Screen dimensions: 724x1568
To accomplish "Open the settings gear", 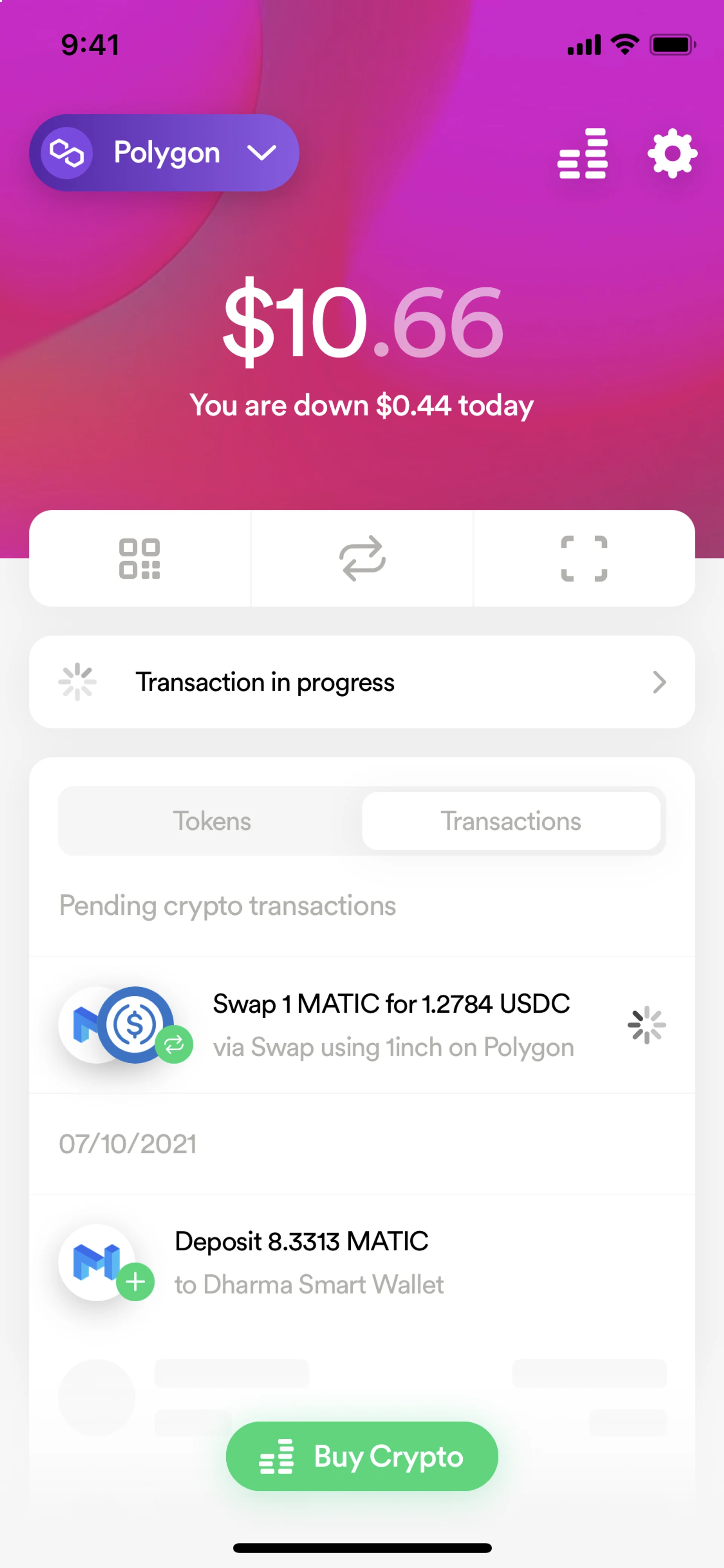I will (x=672, y=154).
